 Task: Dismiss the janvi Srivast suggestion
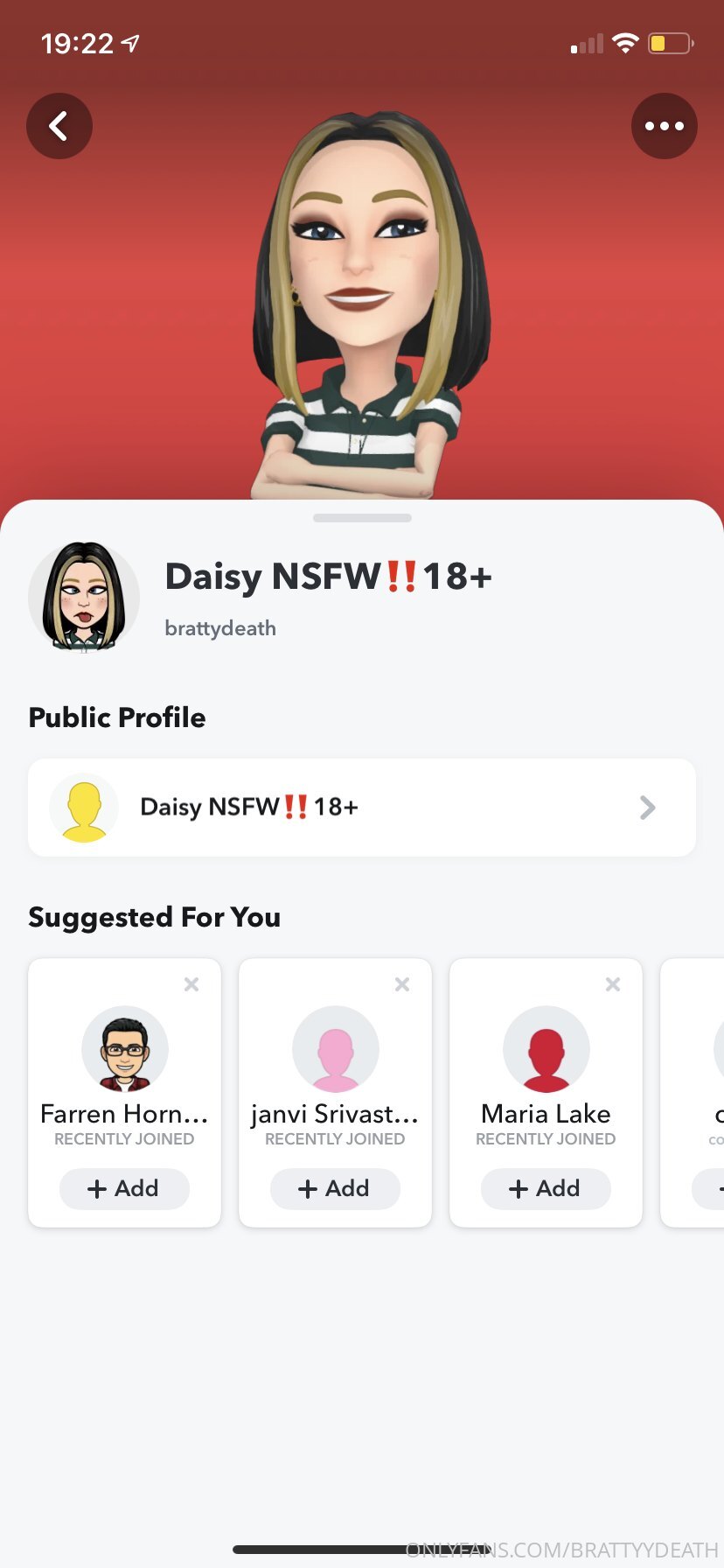coord(402,984)
